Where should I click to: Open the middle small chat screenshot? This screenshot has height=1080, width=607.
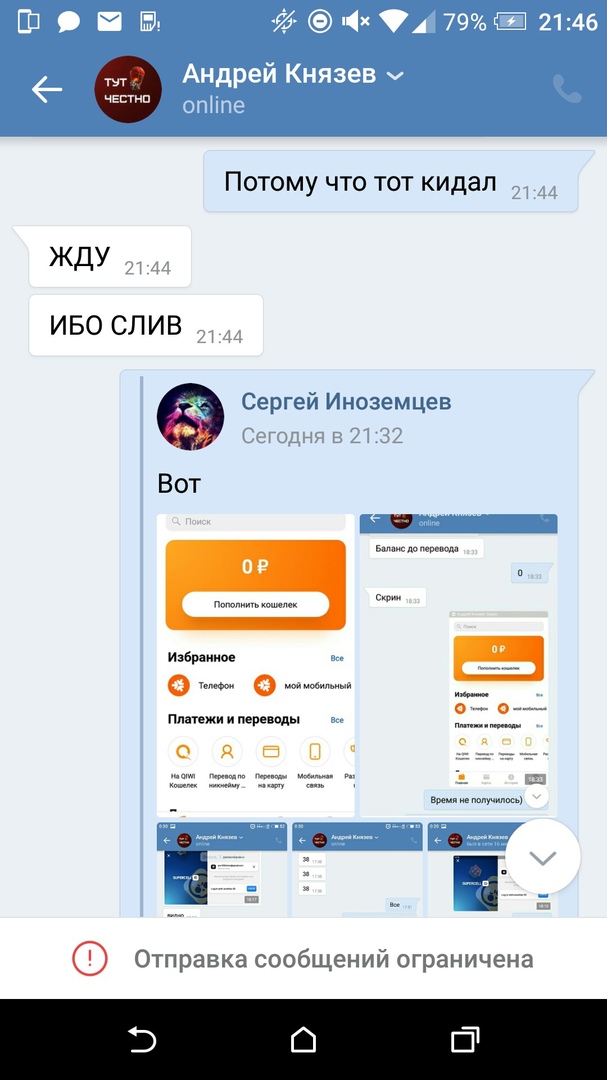357,870
